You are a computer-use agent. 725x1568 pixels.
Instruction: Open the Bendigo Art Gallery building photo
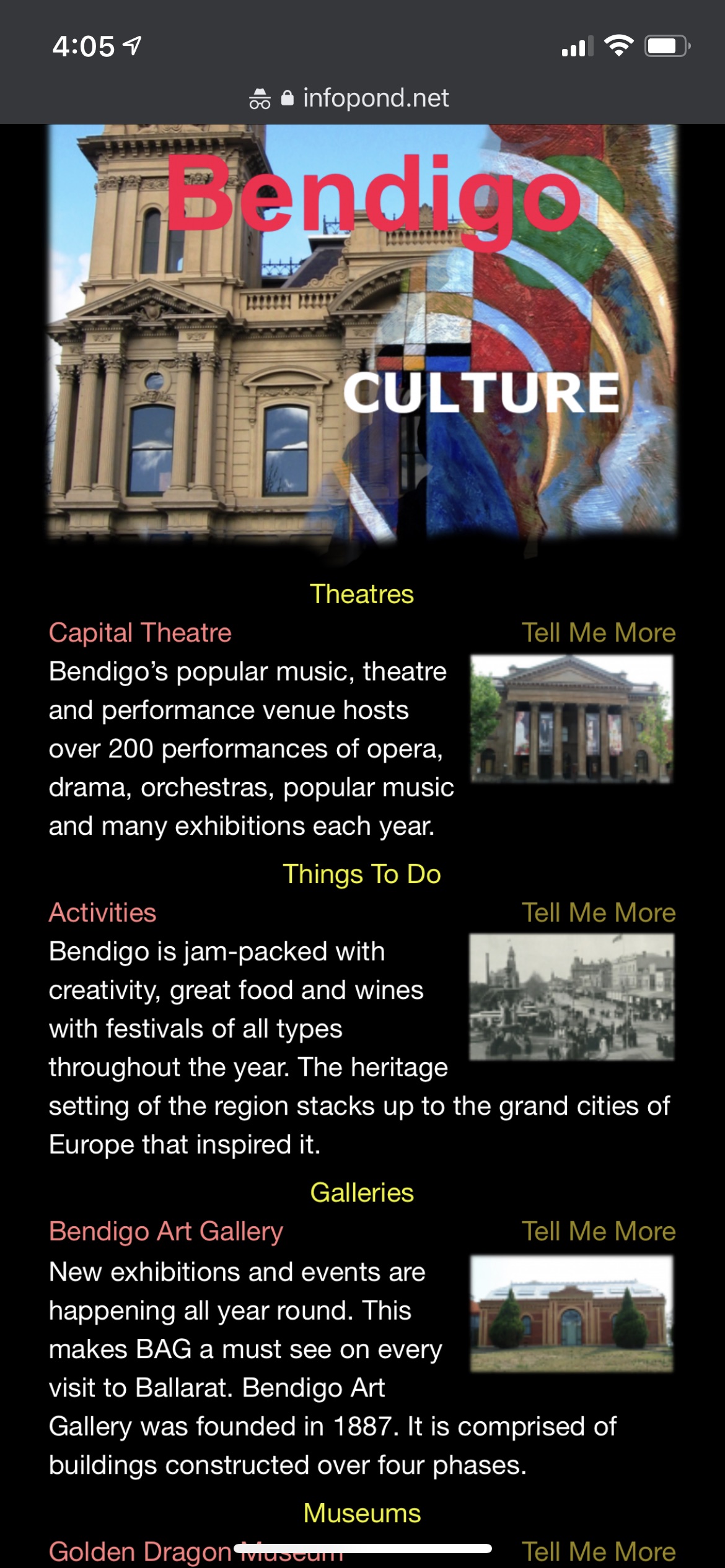(x=571, y=1313)
